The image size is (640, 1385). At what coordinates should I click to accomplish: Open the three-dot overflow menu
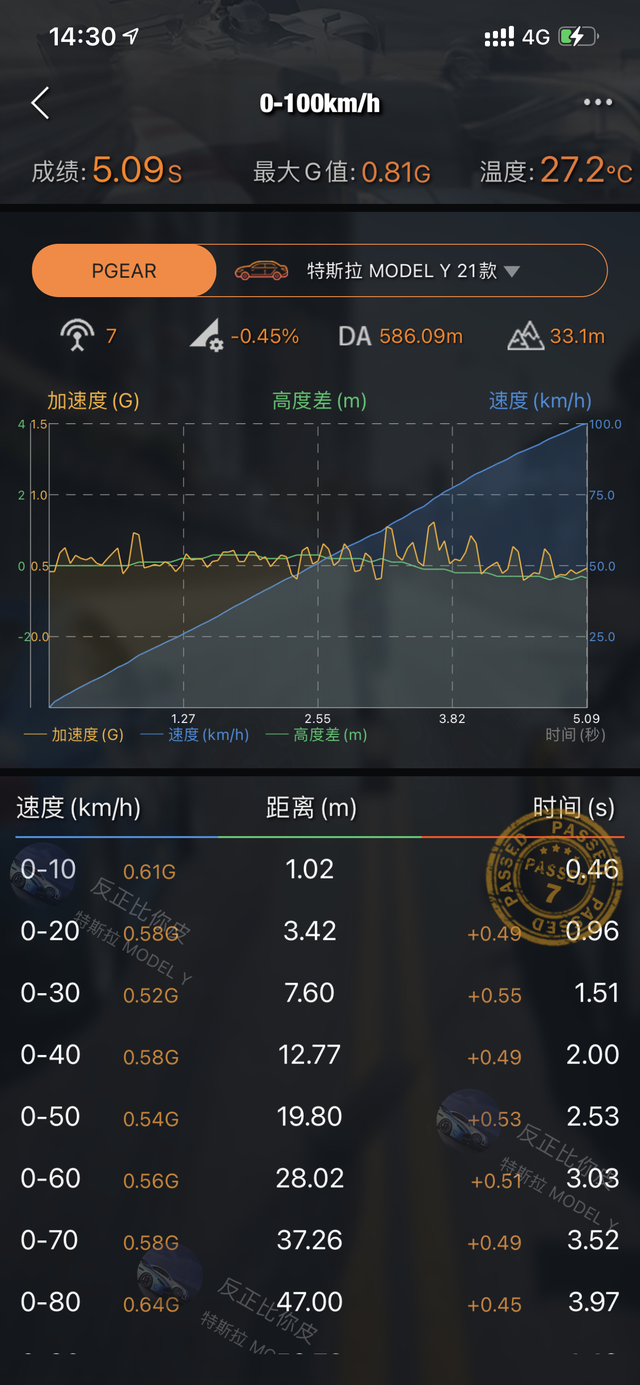(x=598, y=103)
